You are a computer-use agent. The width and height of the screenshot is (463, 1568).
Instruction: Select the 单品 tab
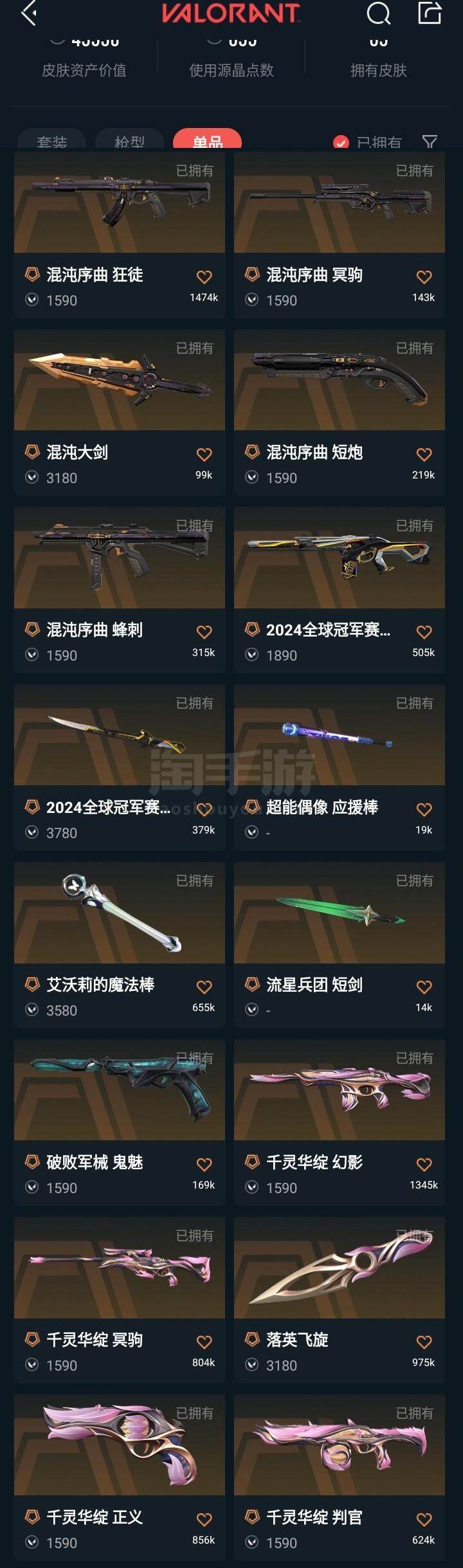(x=207, y=141)
